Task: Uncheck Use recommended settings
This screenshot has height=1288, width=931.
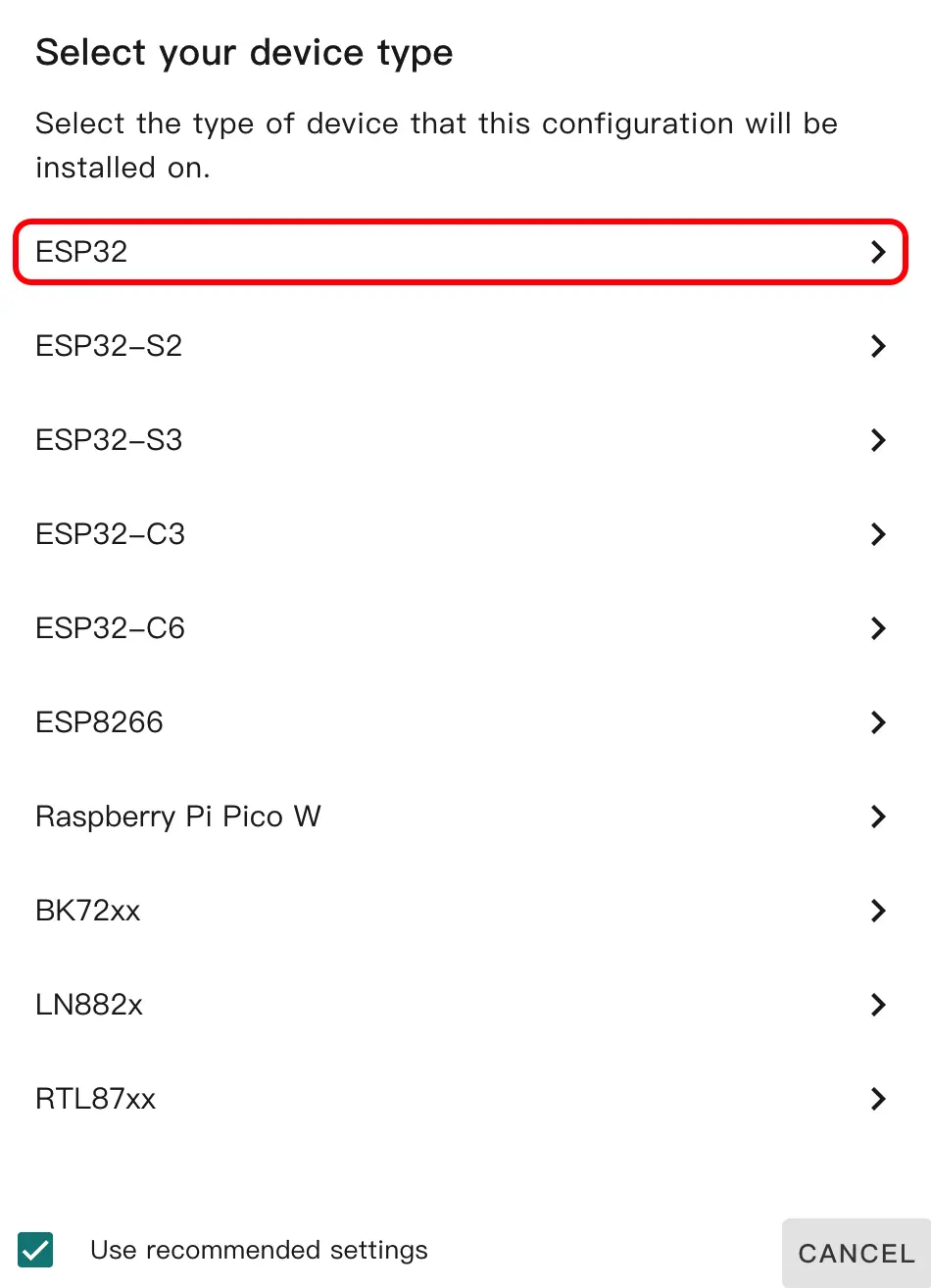Action: tap(36, 1250)
